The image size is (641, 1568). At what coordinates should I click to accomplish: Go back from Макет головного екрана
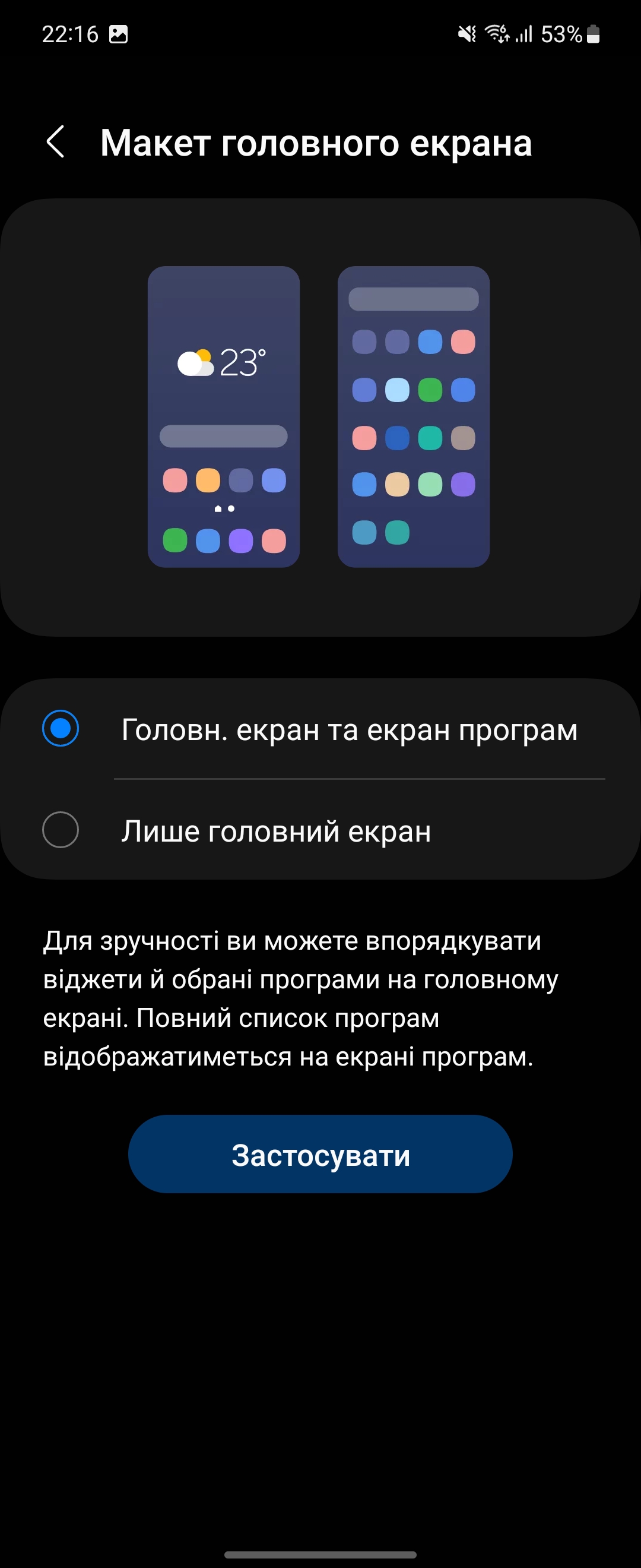[x=55, y=143]
